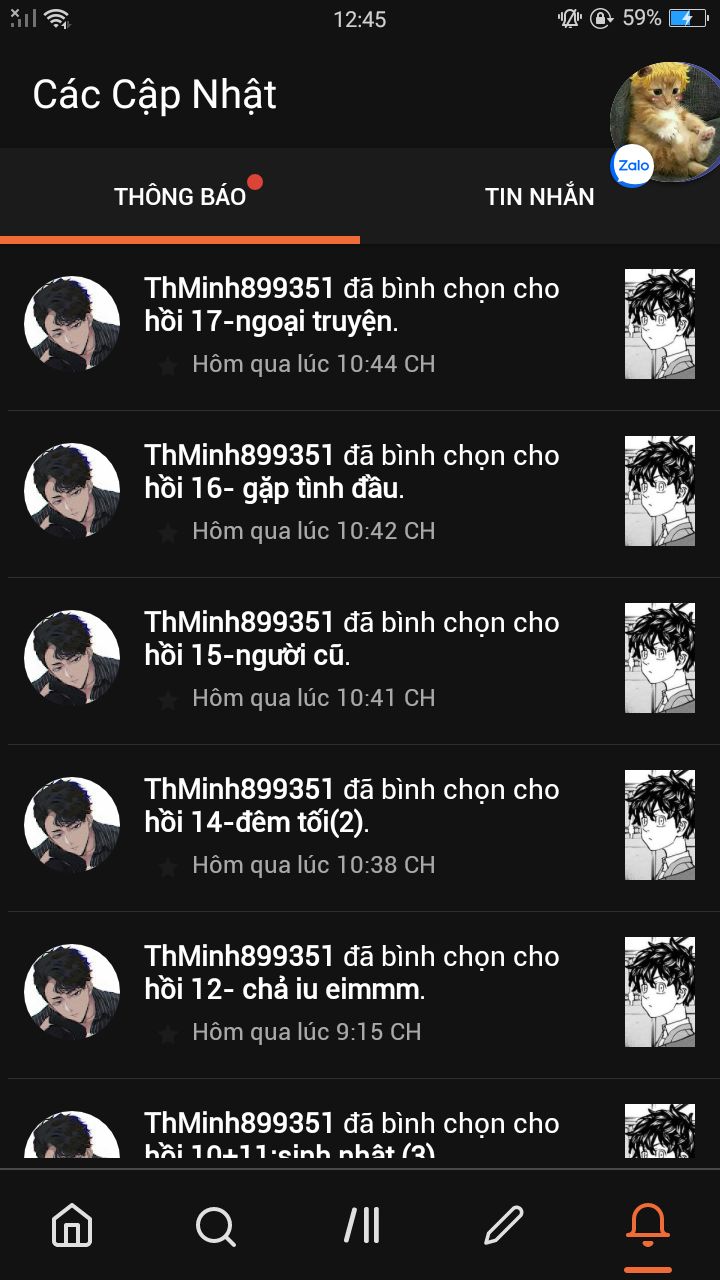The width and height of the screenshot is (720, 1280).
Task: Go to the home tab
Action: click(x=72, y=1225)
